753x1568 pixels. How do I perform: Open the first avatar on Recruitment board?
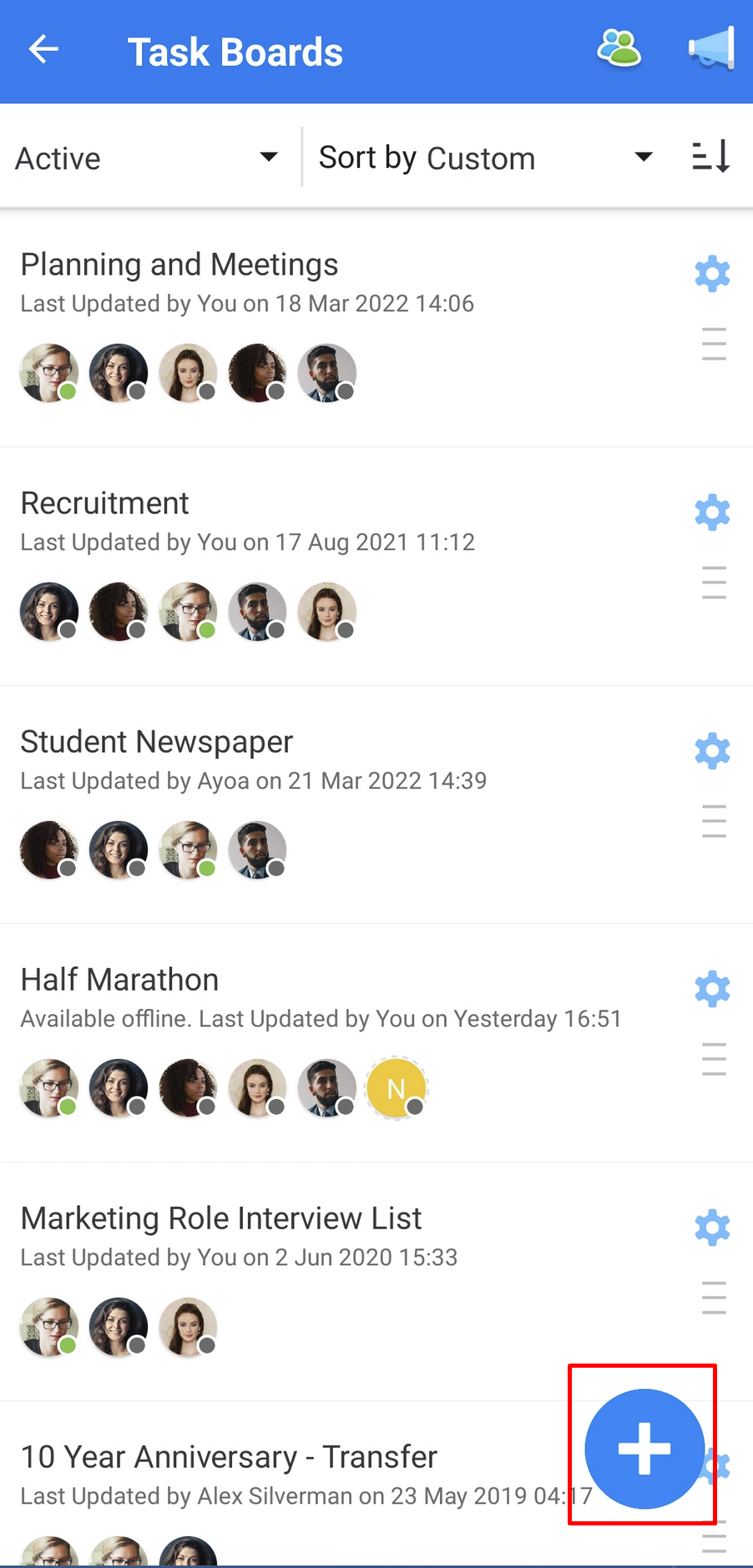coord(48,612)
